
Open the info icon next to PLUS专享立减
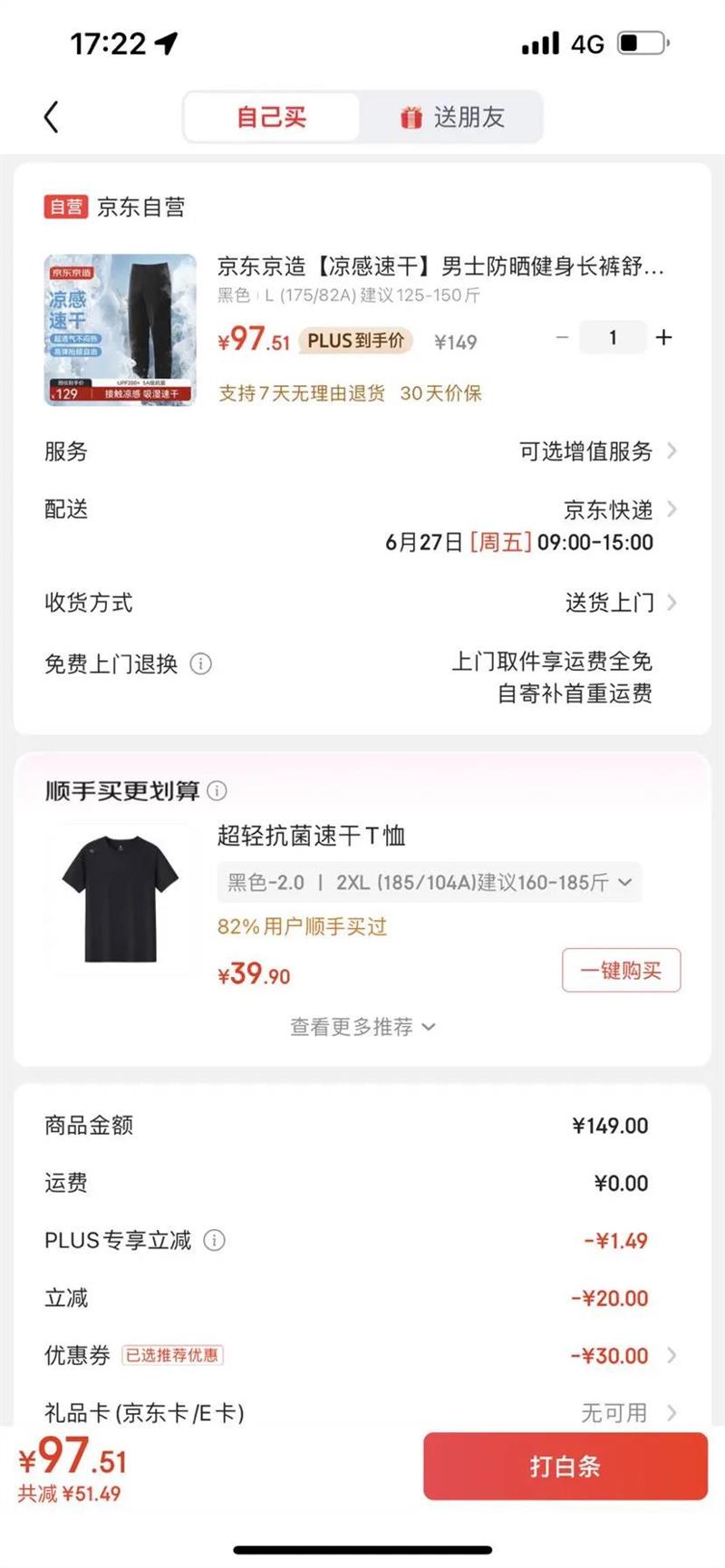coord(215,1241)
